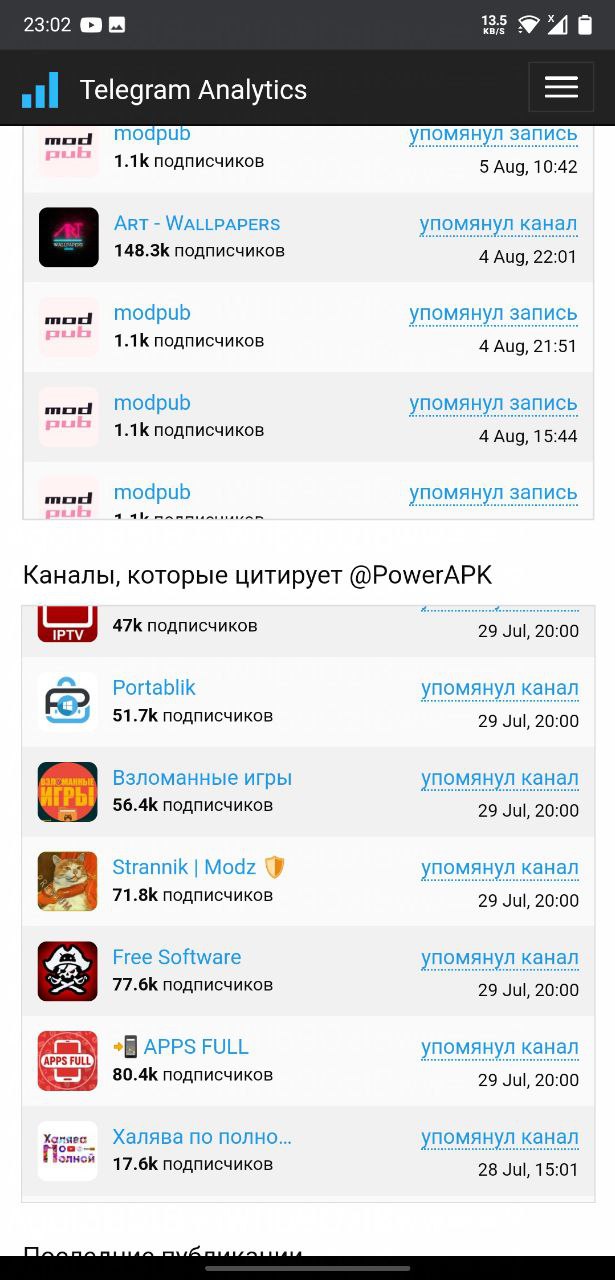
Task: Open the hamburger navigation menu
Action: (560, 87)
